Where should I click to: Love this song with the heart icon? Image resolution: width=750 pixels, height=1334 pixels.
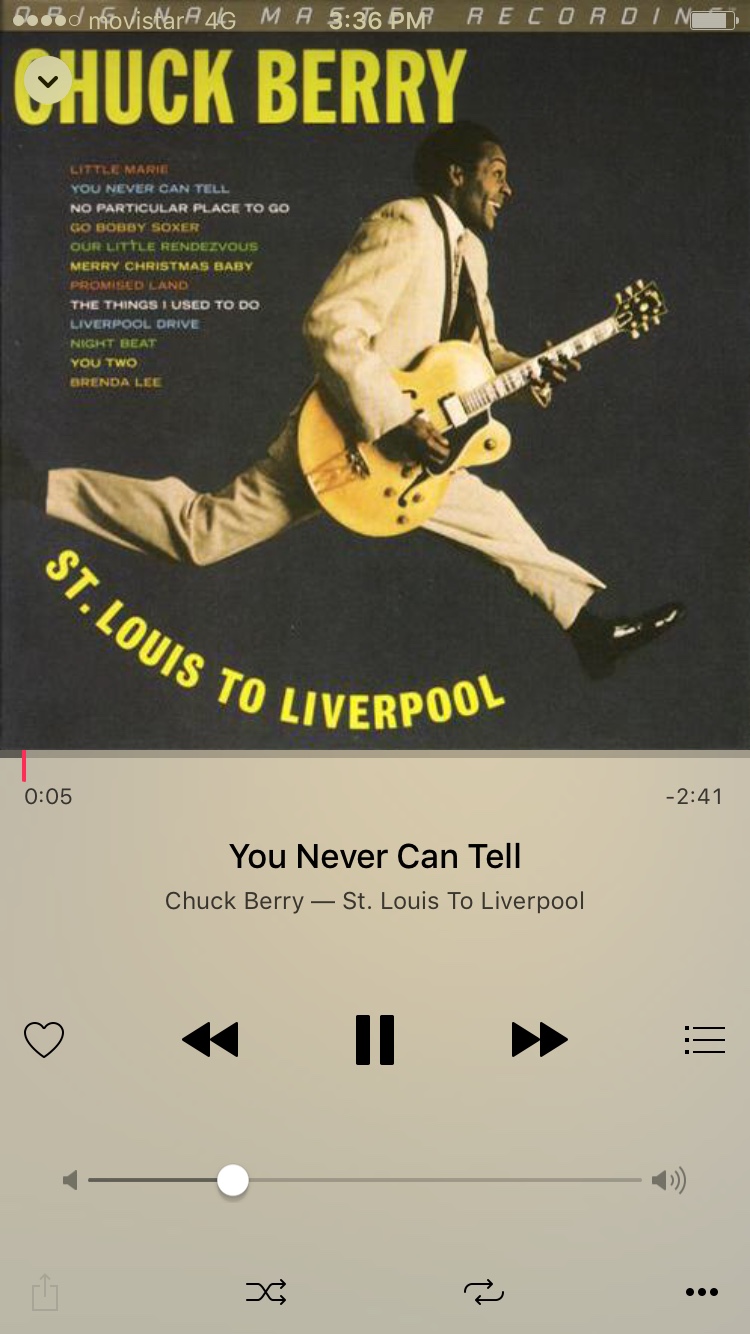tap(44, 1040)
